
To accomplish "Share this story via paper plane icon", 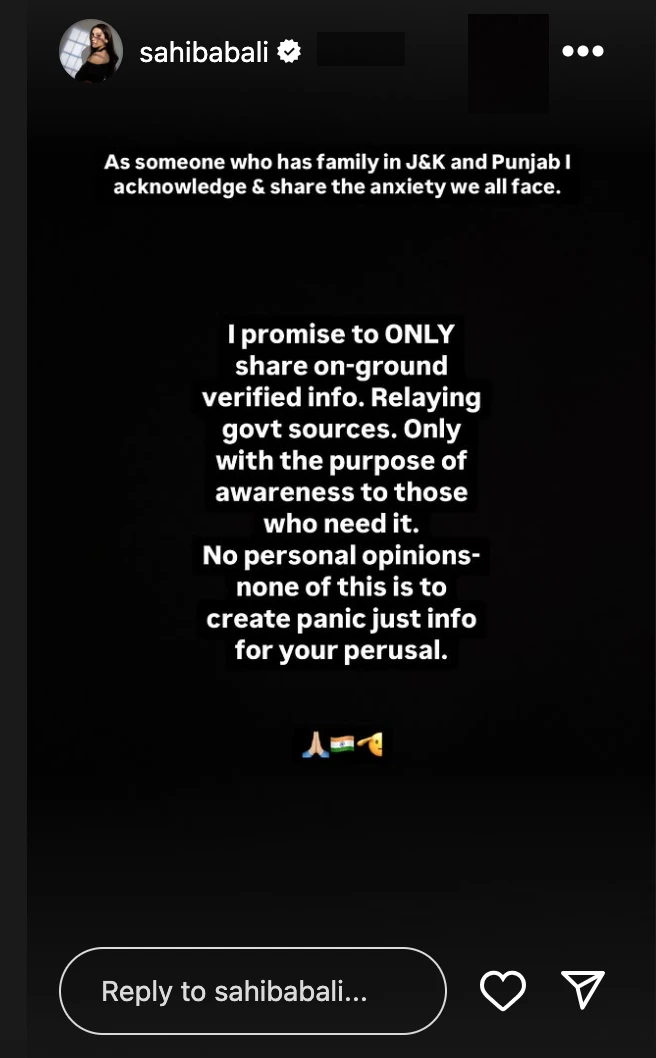I will (583, 990).
